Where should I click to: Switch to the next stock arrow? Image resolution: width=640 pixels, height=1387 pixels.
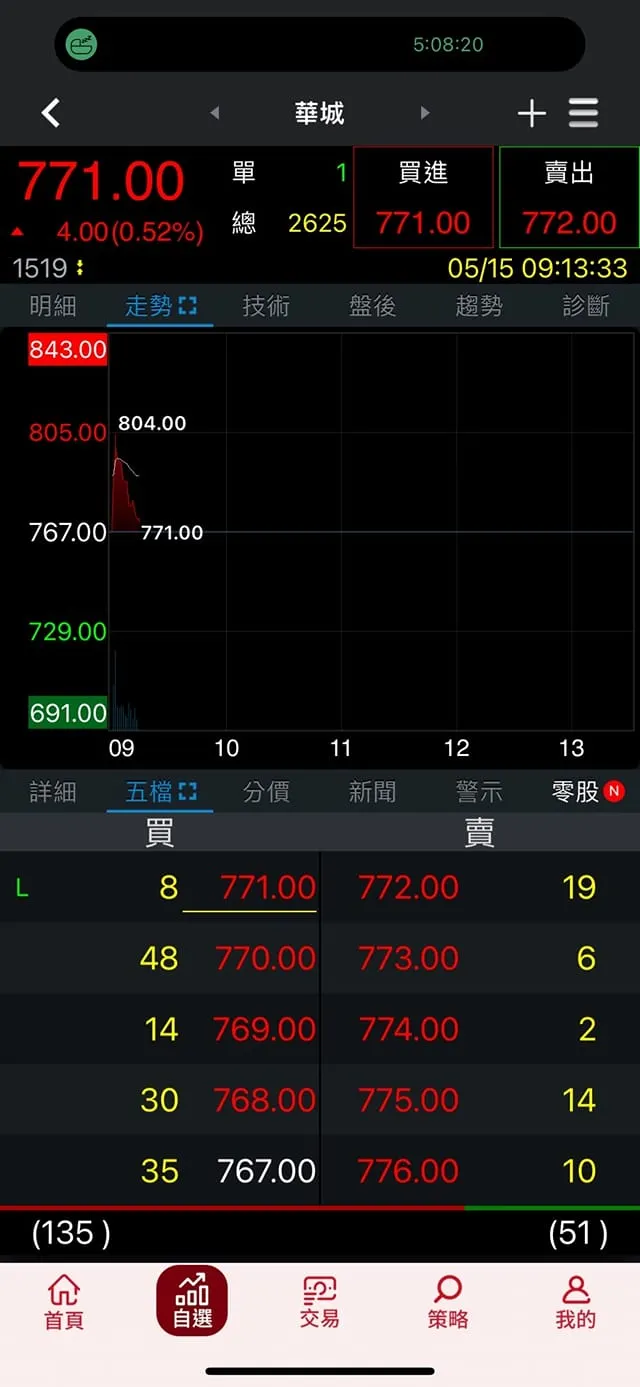tap(425, 113)
